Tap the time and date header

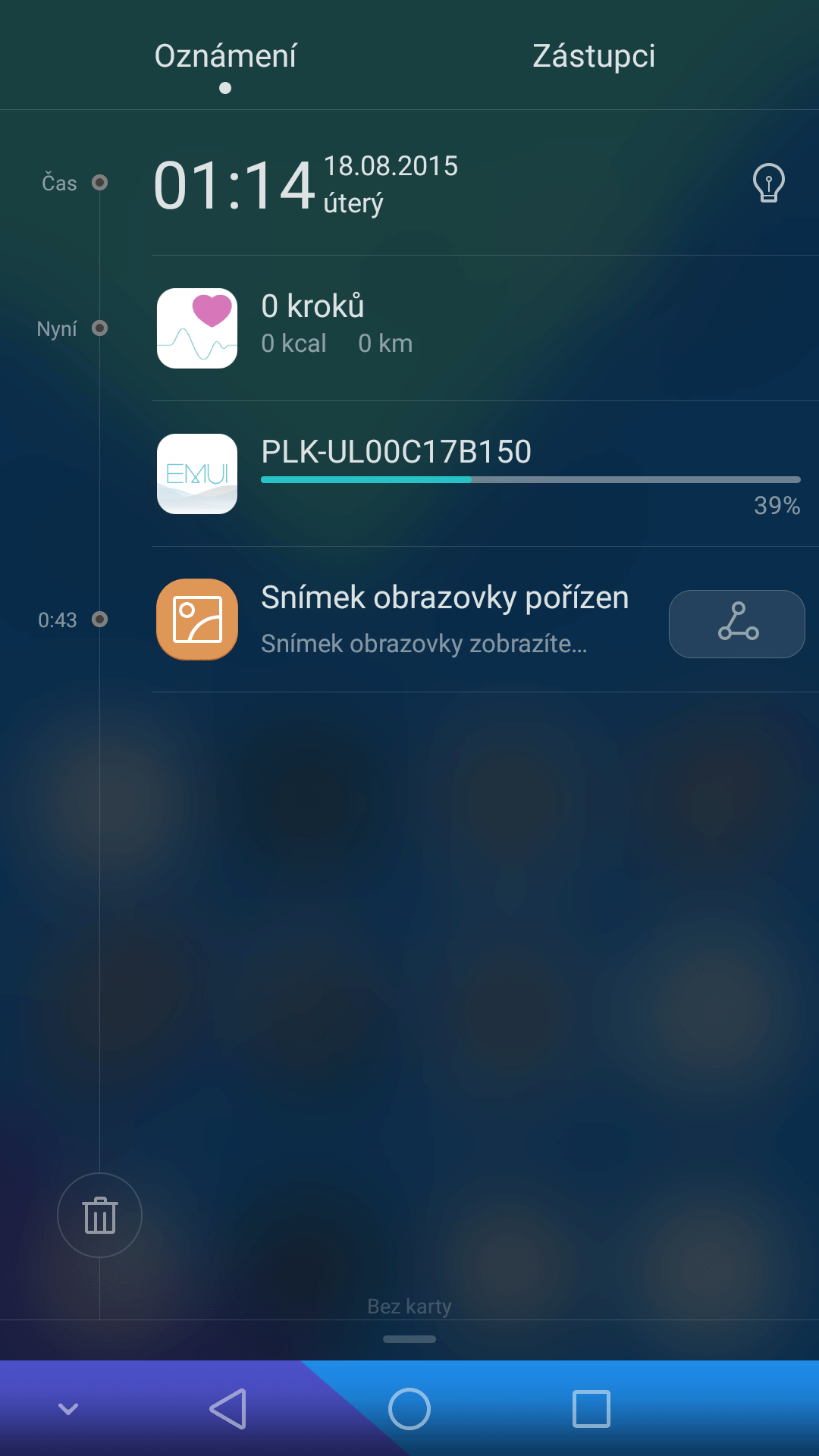click(x=306, y=184)
